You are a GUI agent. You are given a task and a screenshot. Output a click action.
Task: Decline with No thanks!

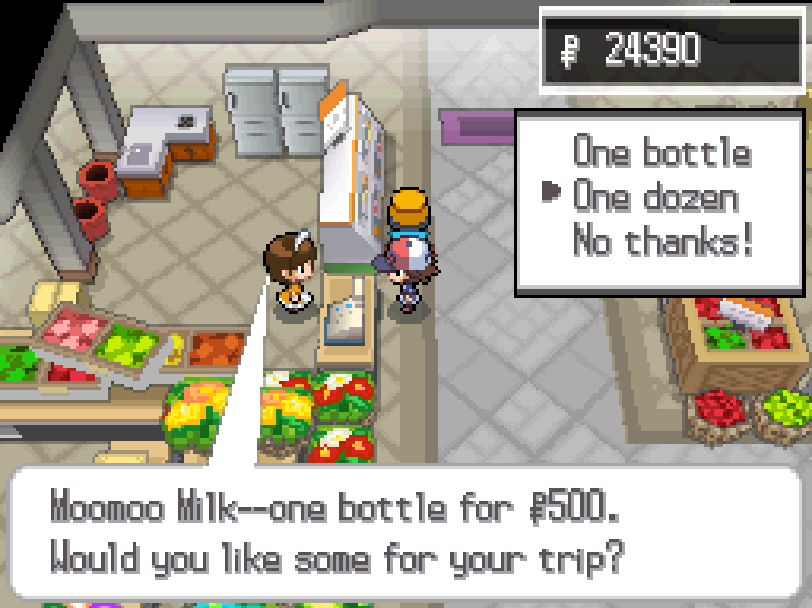pyautogui.click(x=663, y=241)
